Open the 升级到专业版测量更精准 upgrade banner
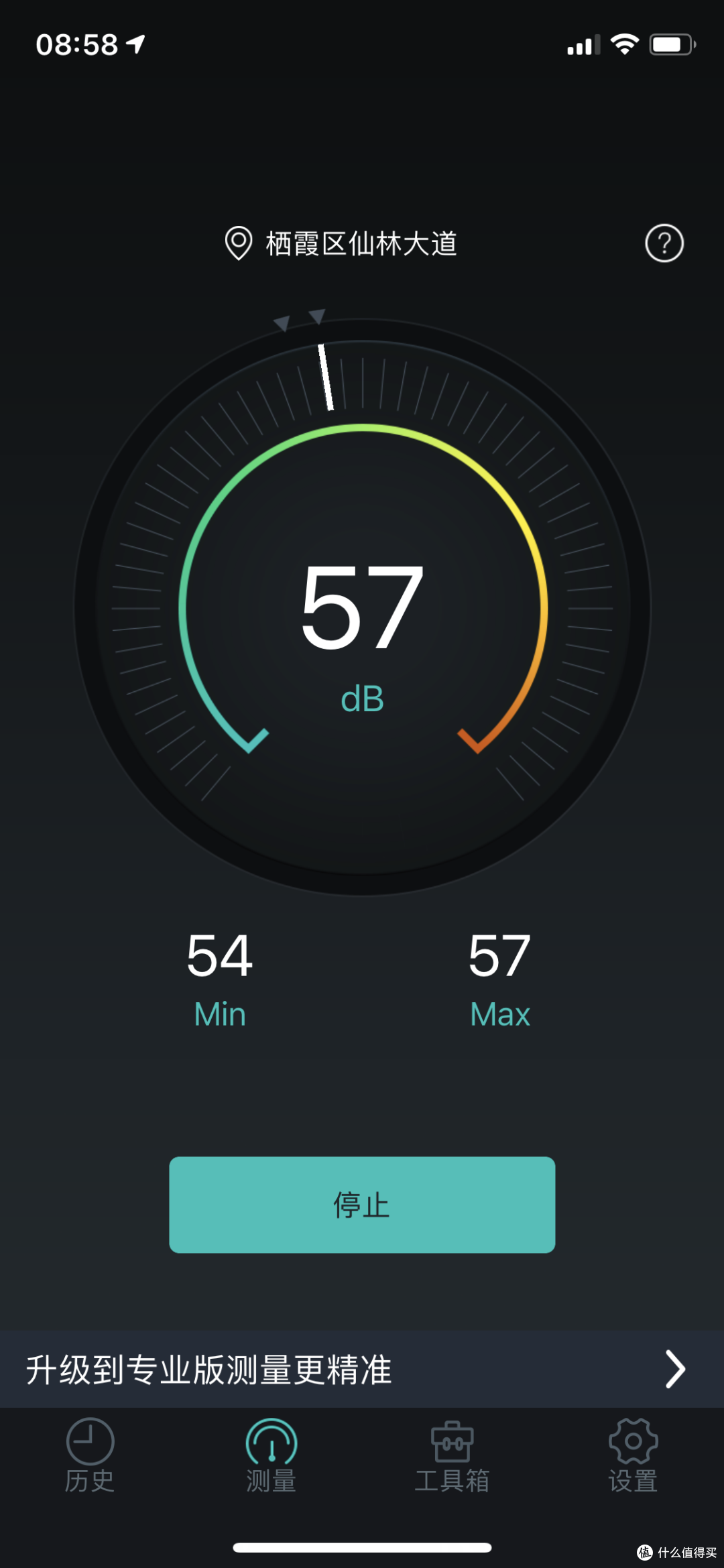Viewport: 724px width, 1568px height. (x=362, y=1370)
